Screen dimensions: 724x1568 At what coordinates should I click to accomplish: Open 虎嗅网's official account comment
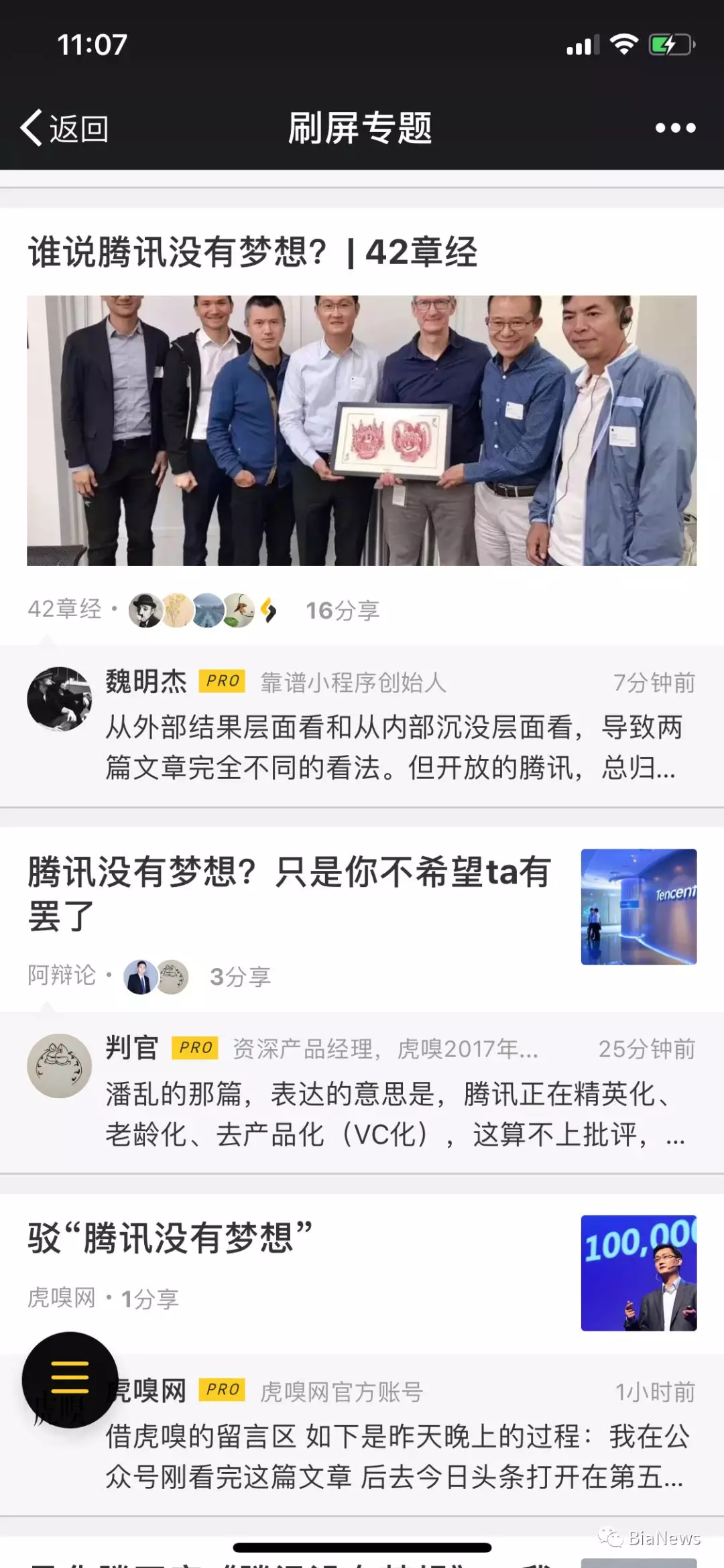(x=396, y=1455)
